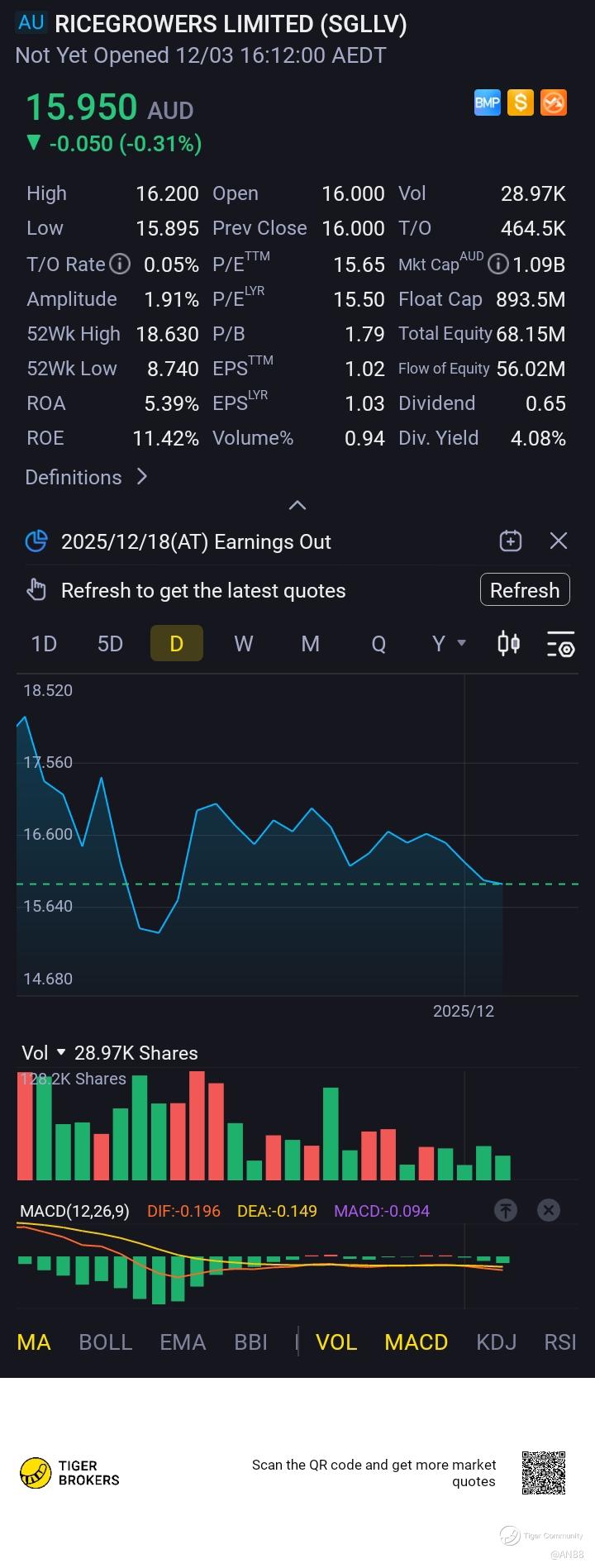595x1568 pixels.
Task: Switch chart to weekly W view
Action: 243,643
